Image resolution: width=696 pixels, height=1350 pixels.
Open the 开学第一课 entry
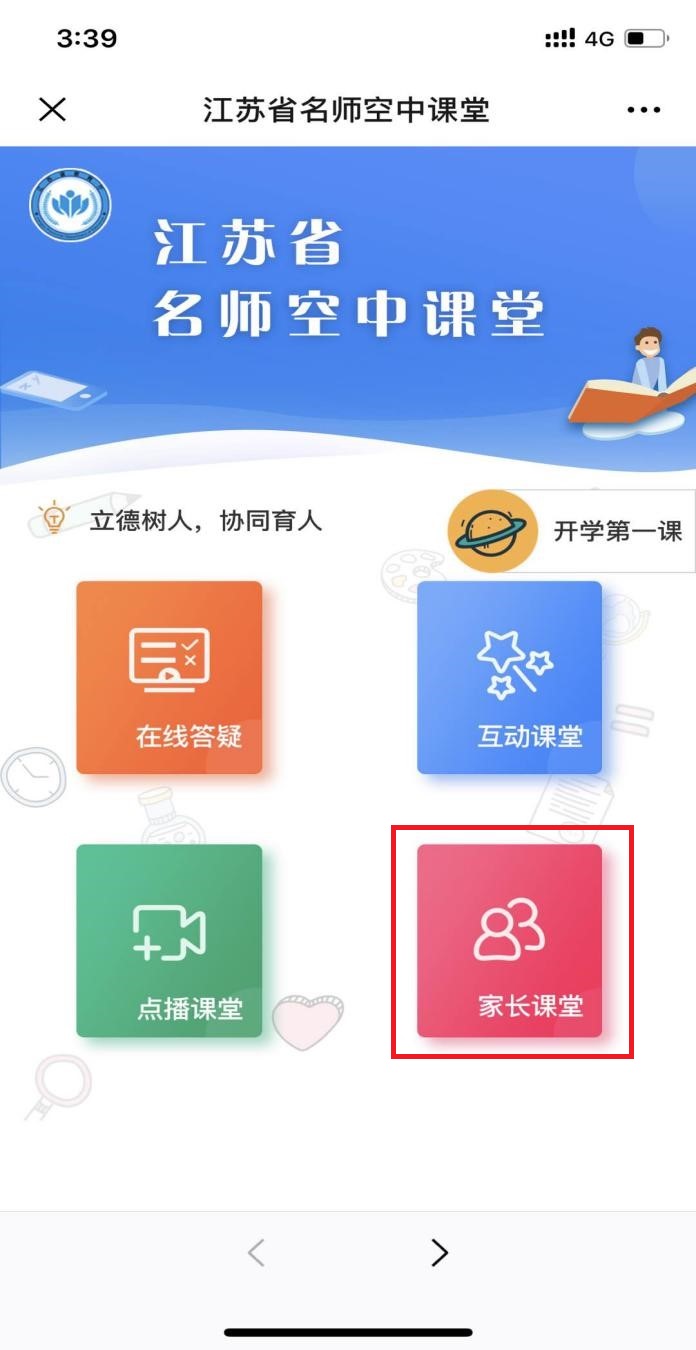[571, 531]
